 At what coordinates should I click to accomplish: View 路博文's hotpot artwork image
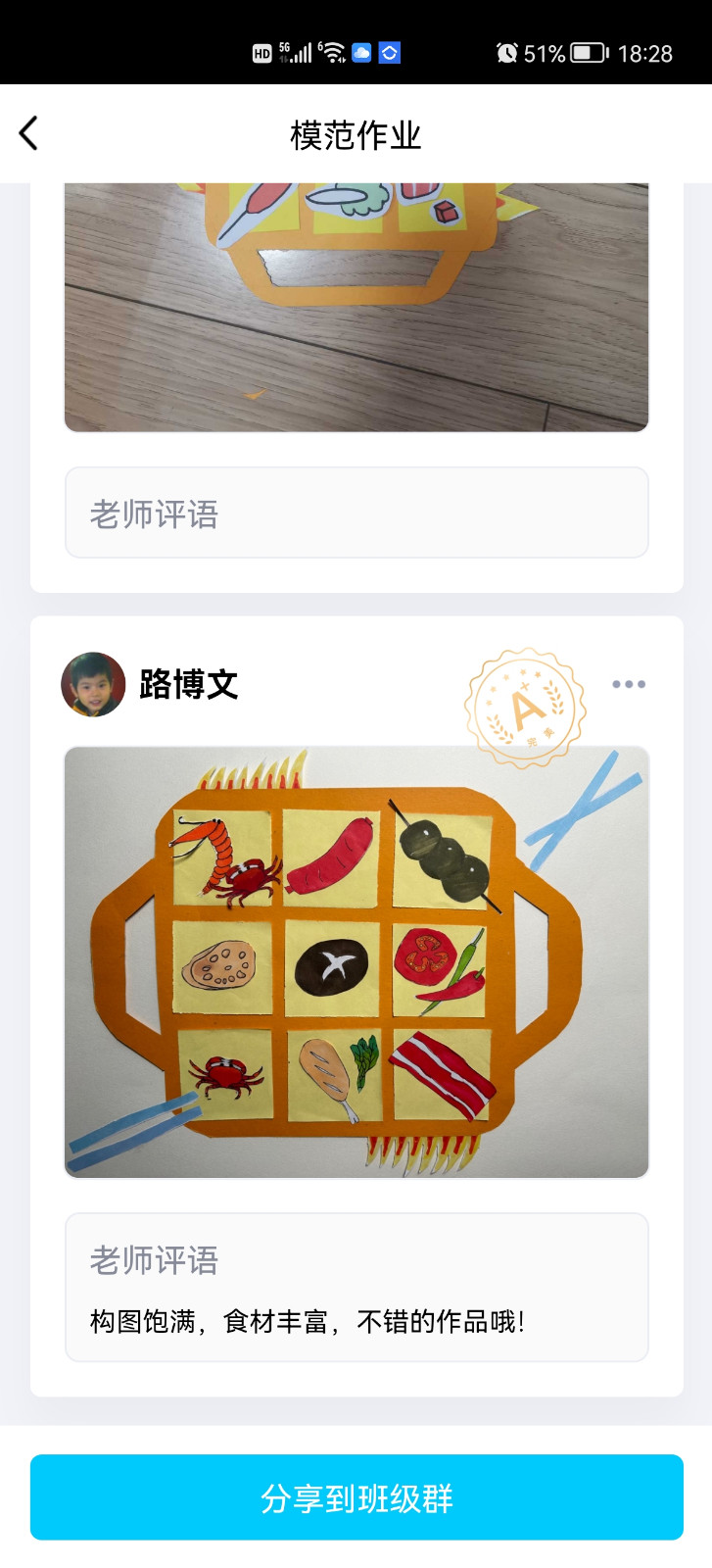coord(356,962)
